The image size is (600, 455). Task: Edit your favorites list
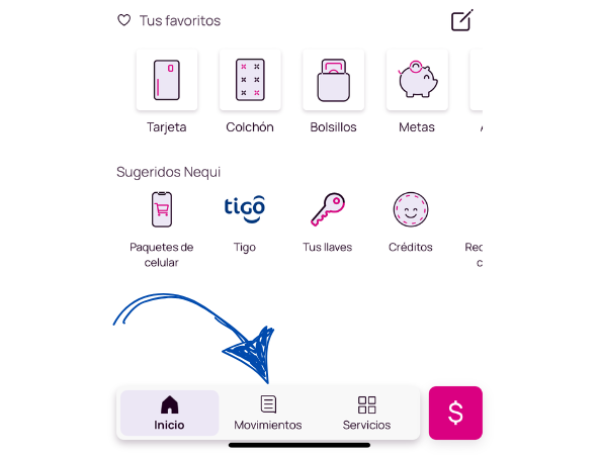click(x=461, y=20)
